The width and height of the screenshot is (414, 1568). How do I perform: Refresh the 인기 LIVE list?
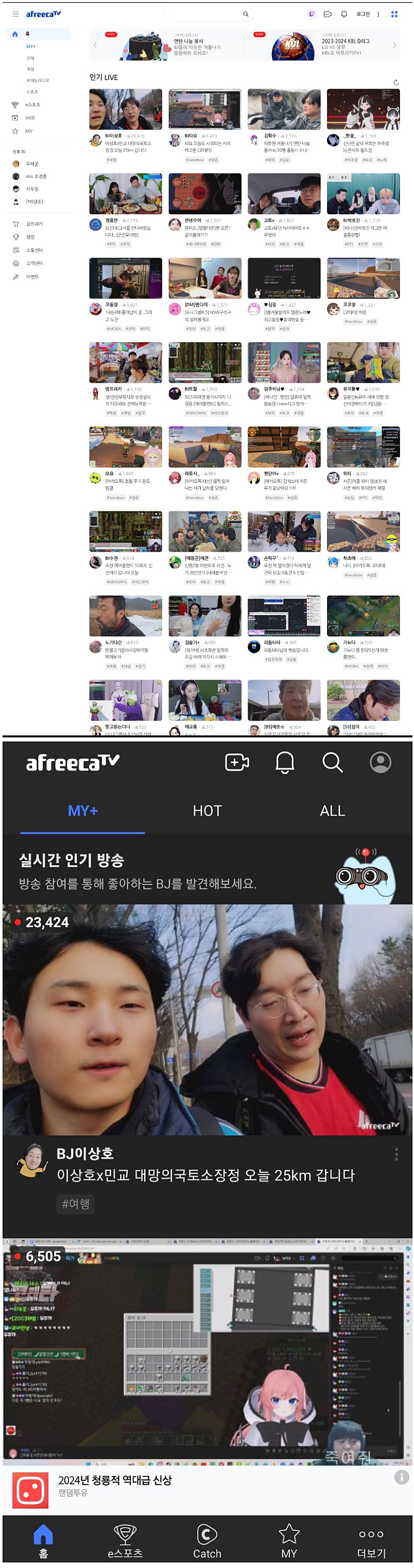(x=396, y=82)
